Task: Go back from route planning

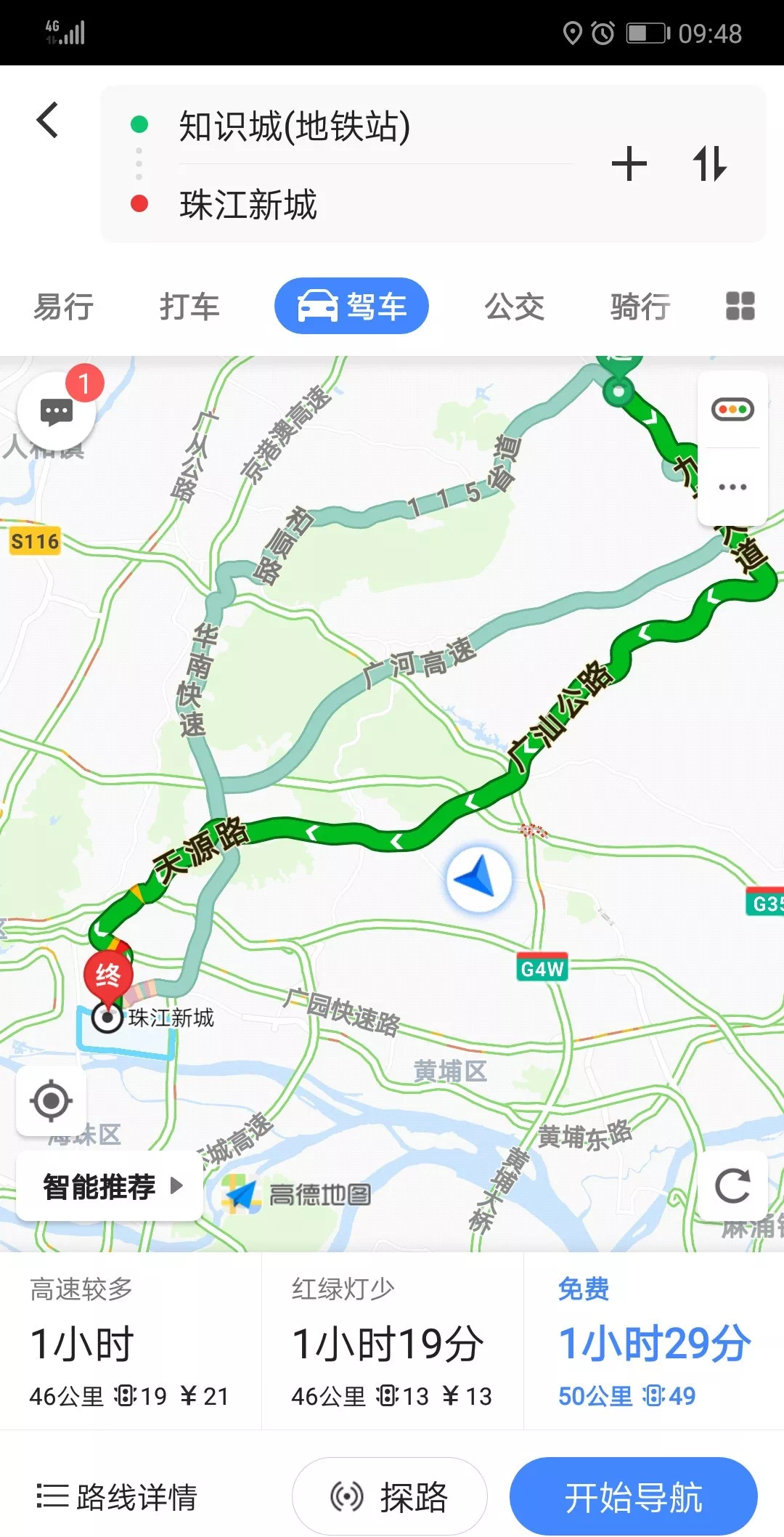Action: pos(48,121)
